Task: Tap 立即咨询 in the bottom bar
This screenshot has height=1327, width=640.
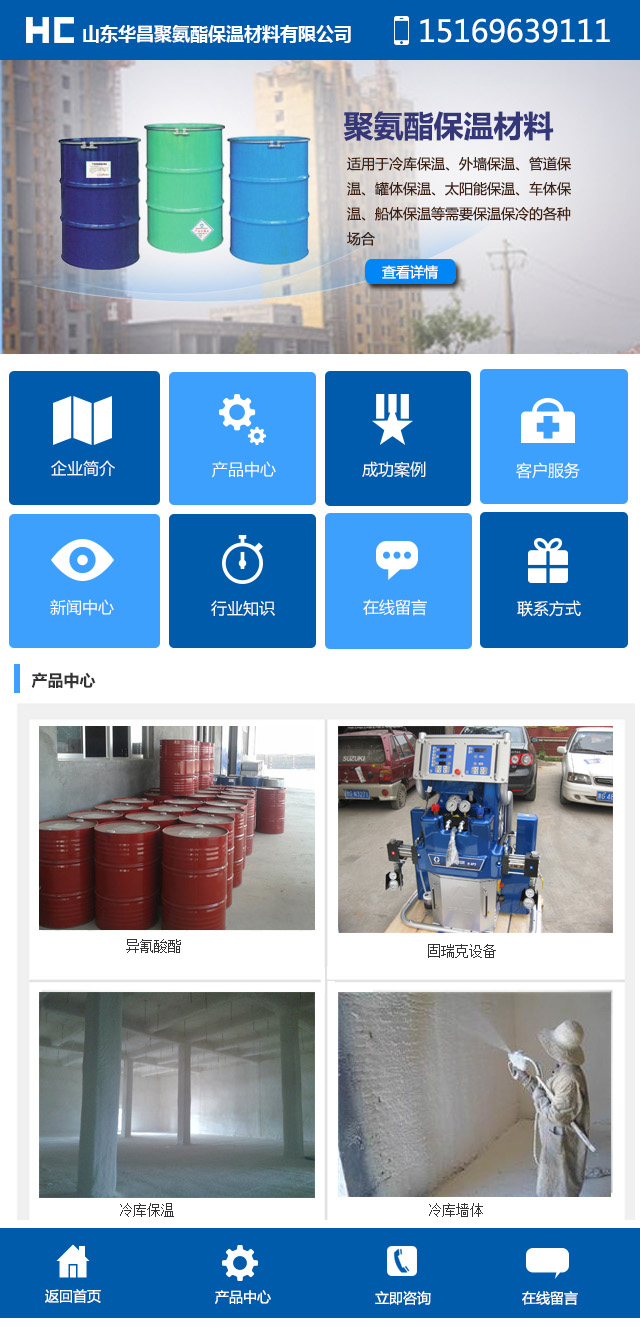Action: click(x=402, y=1275)
